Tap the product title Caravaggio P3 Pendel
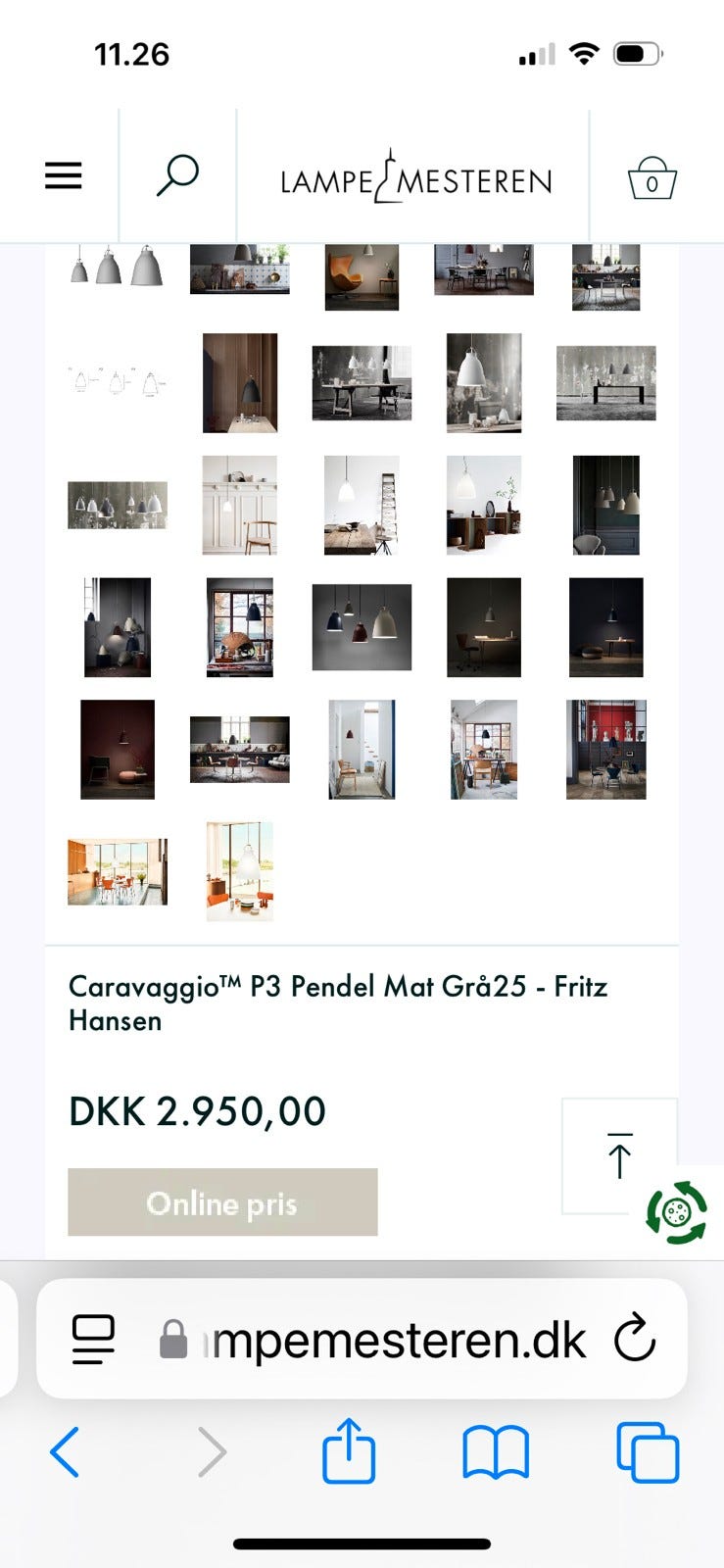 (x=339, y=1003)
